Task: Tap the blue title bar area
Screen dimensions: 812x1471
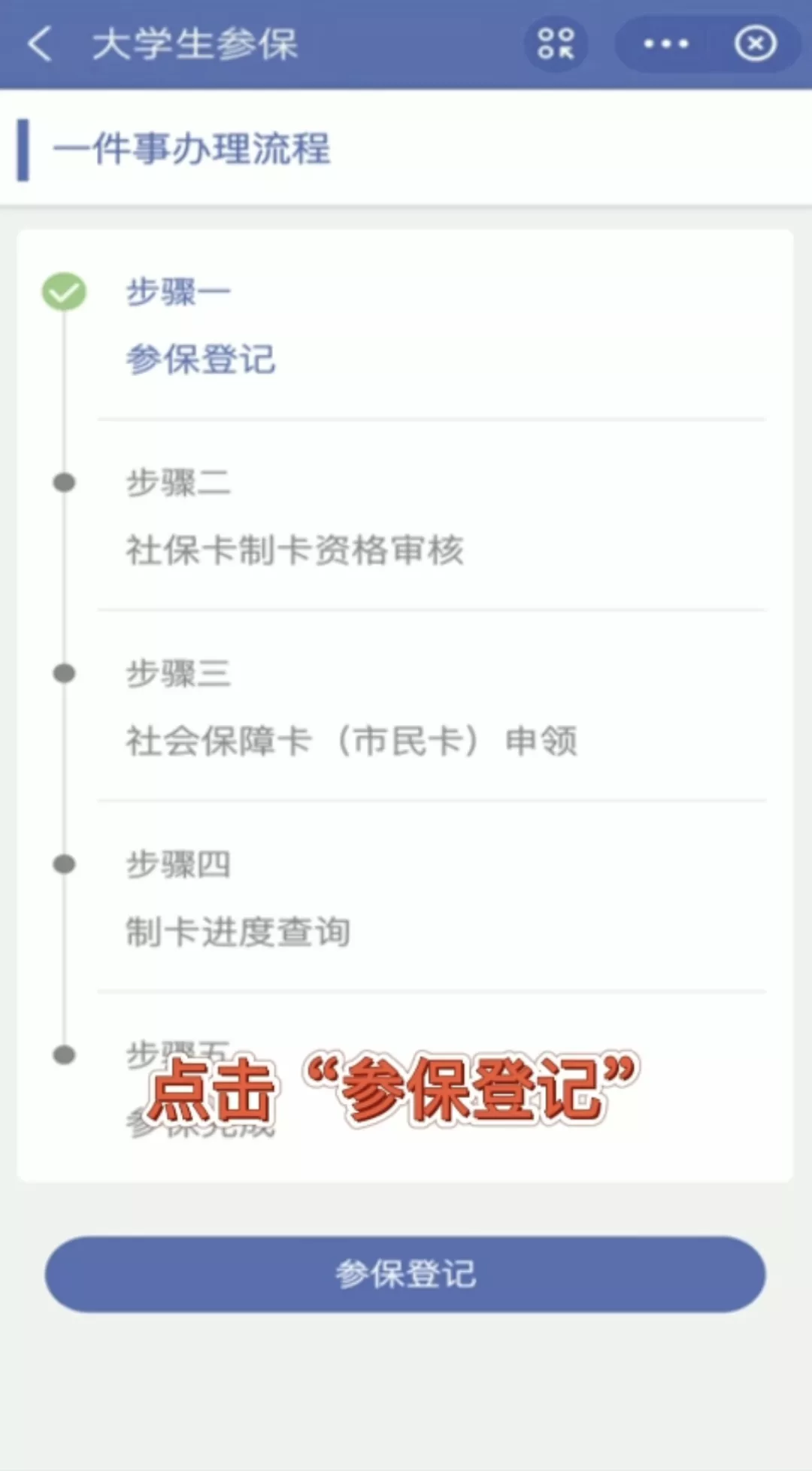Action: (x=406, y=44)
